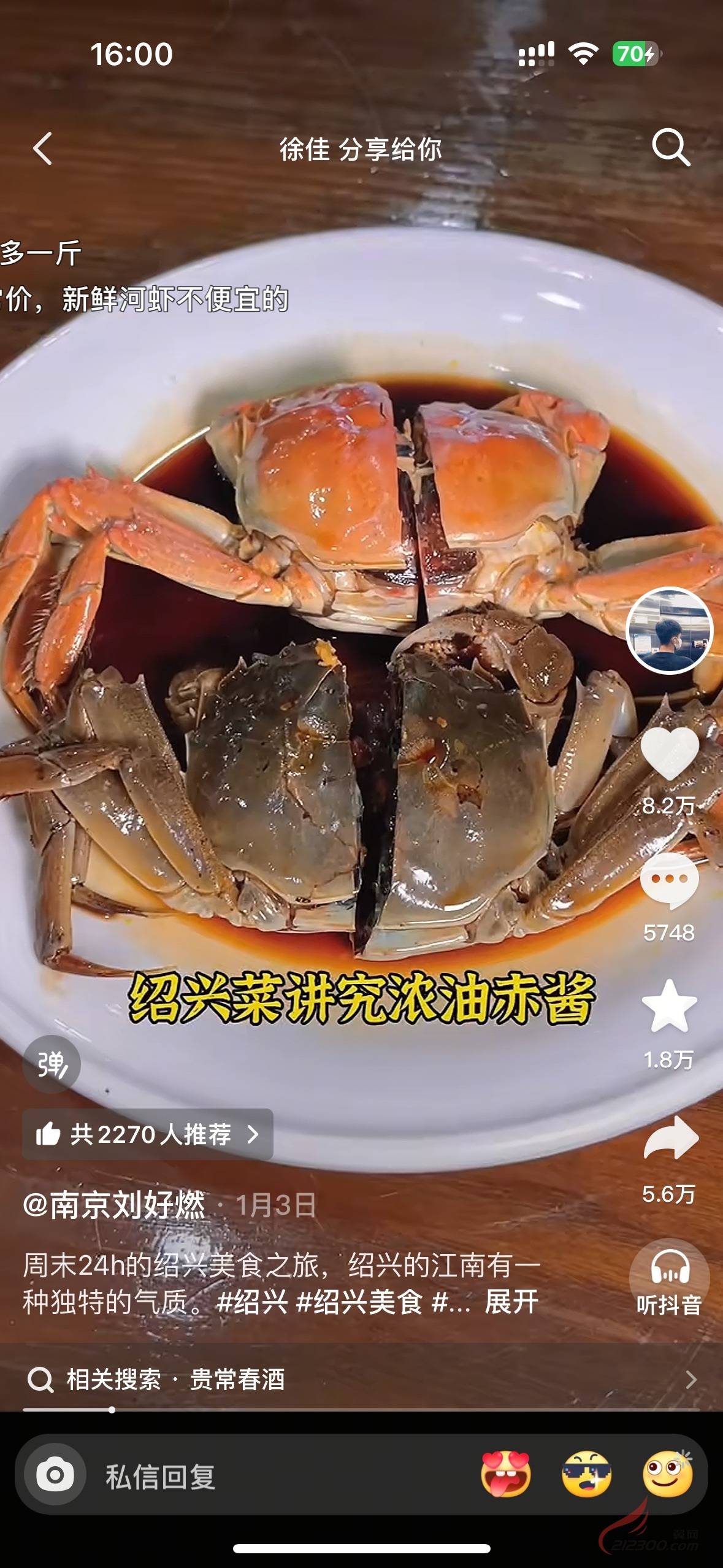Send the sunglasses emoji reaction

pyautogui.click(x=586, y=1475)
